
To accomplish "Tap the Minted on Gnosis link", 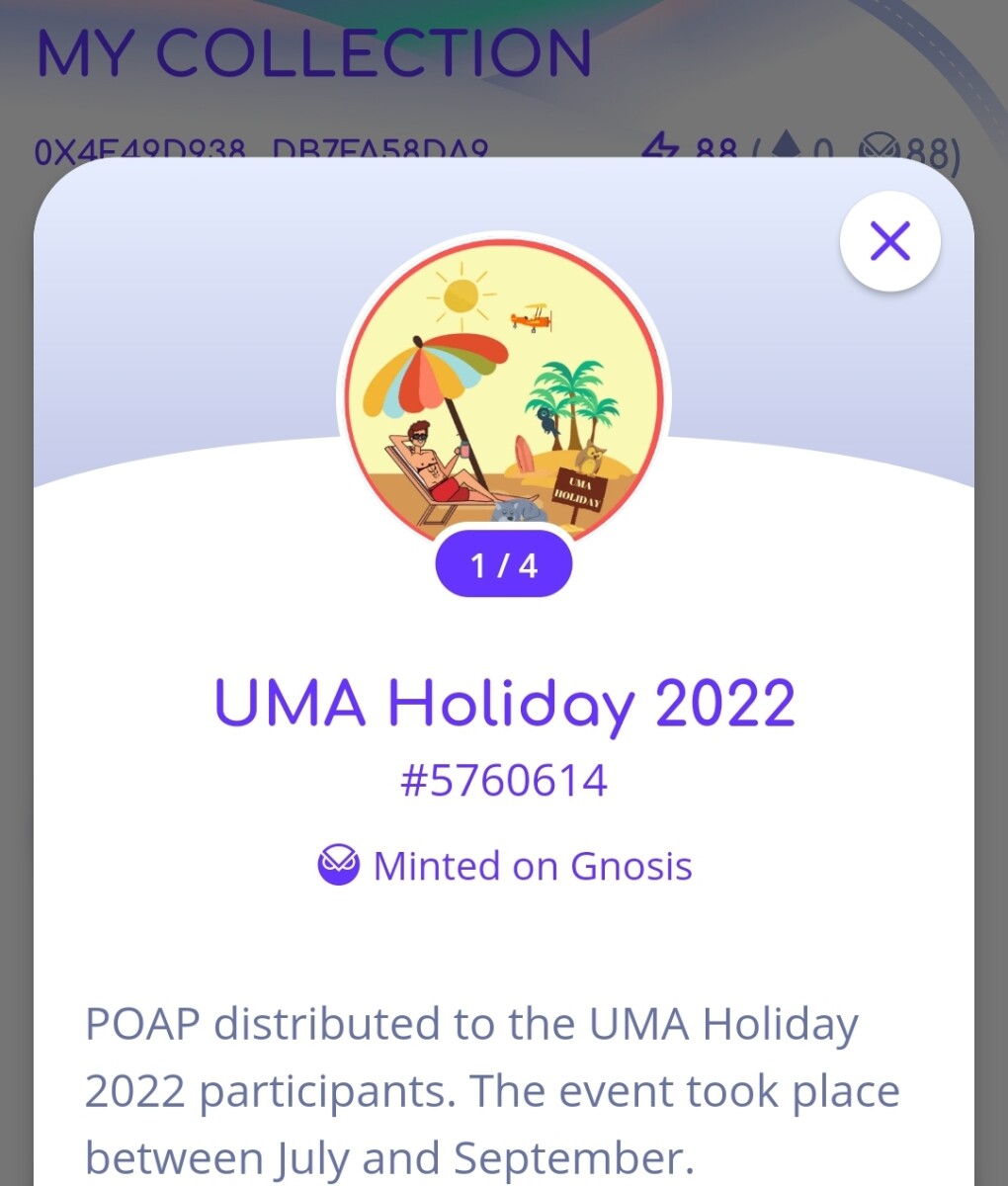I will tap(505, 866).
